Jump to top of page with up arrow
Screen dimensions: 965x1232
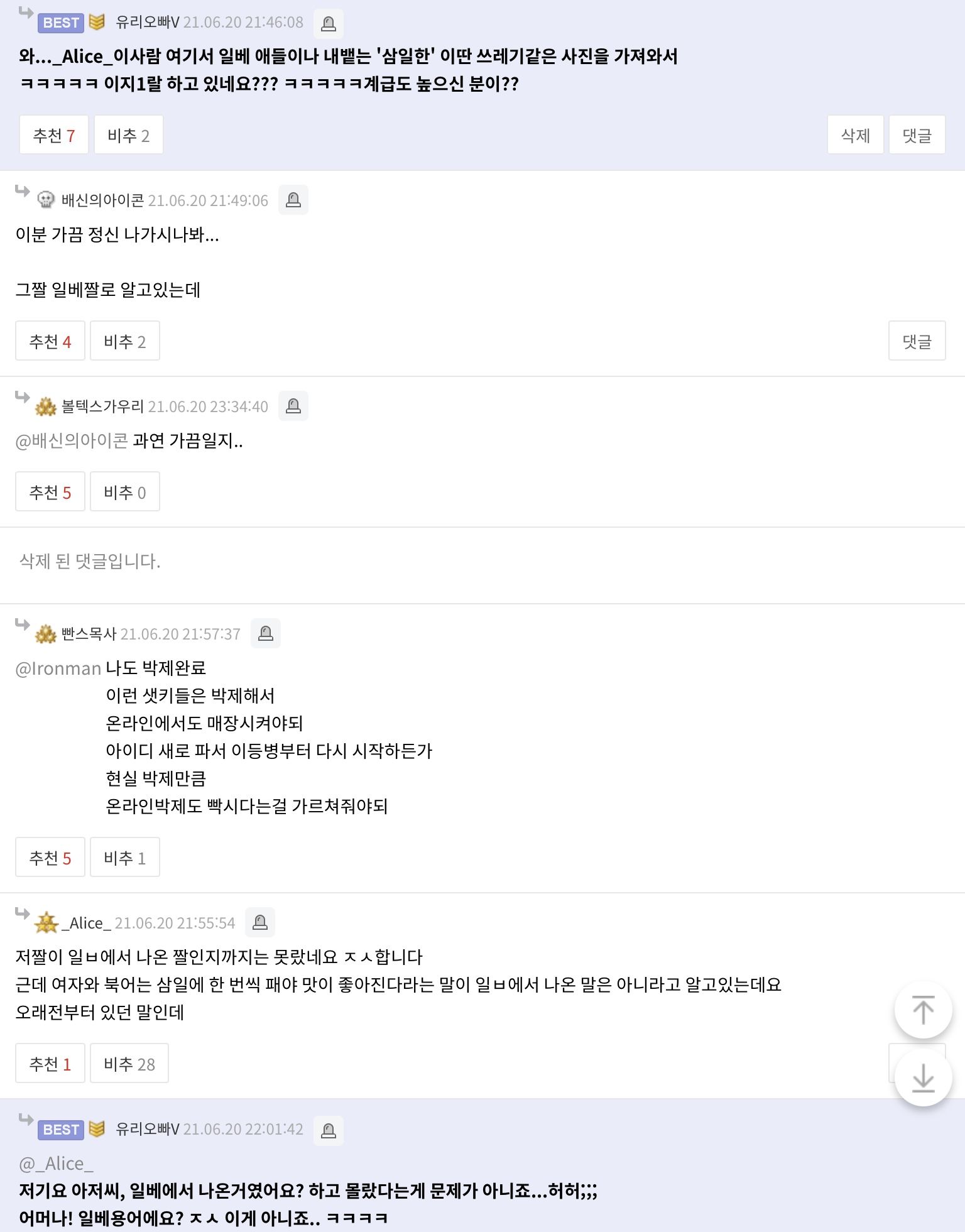point(923,1010)
